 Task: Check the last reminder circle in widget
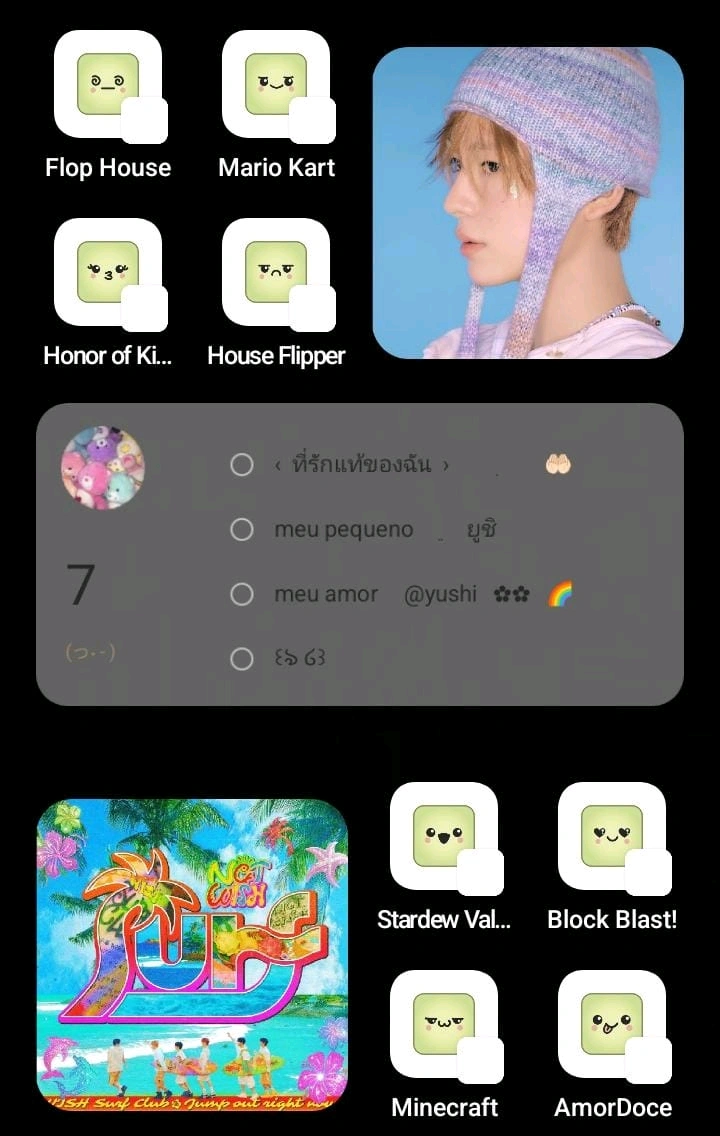pyautogui.click(x=242, y=658)
